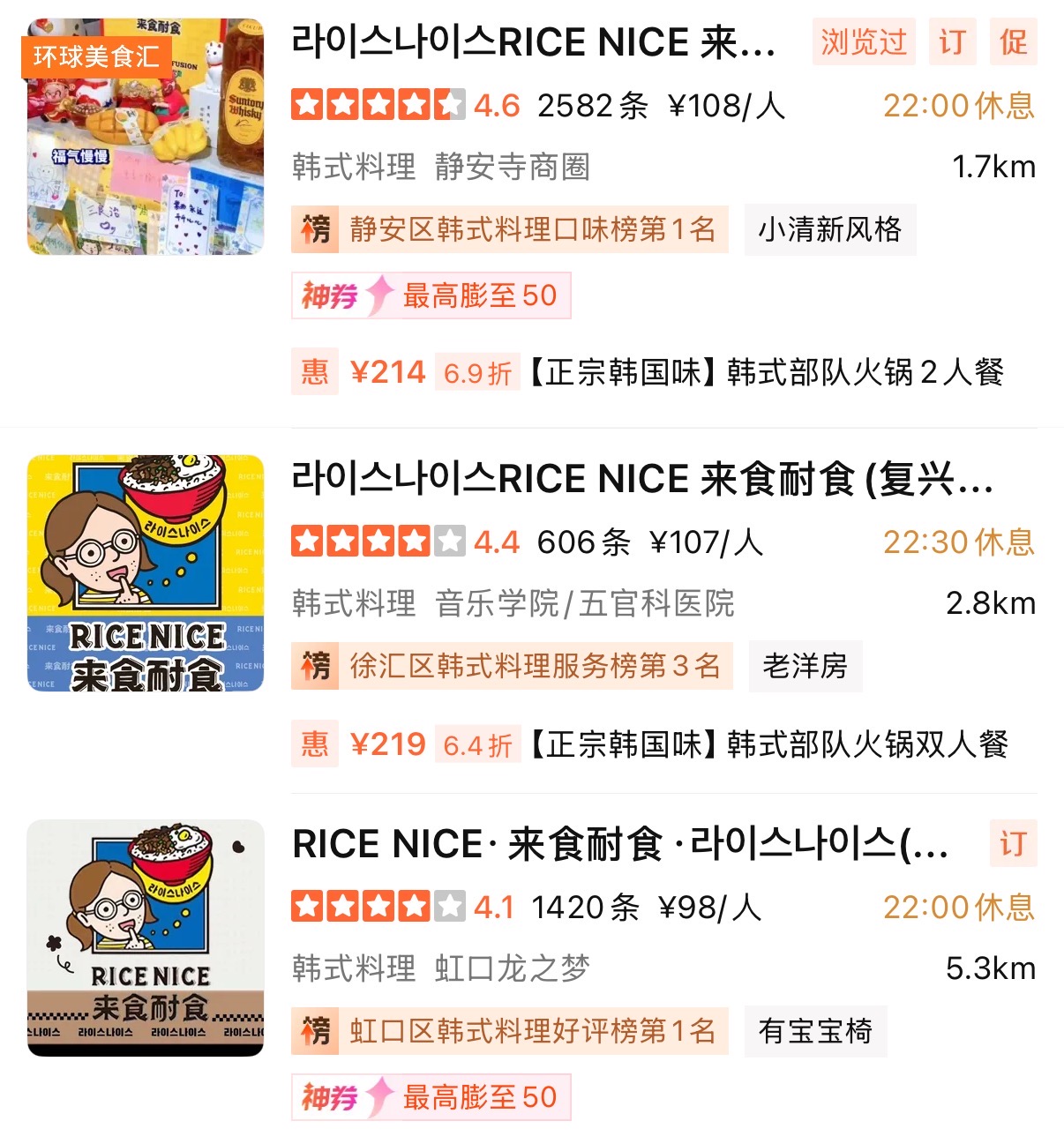The width and height of the screenshot is (1064, 1136).
Task: Open the 徐汇区韩式料理服务榜 ranking
Action: [x=513, y=666]
